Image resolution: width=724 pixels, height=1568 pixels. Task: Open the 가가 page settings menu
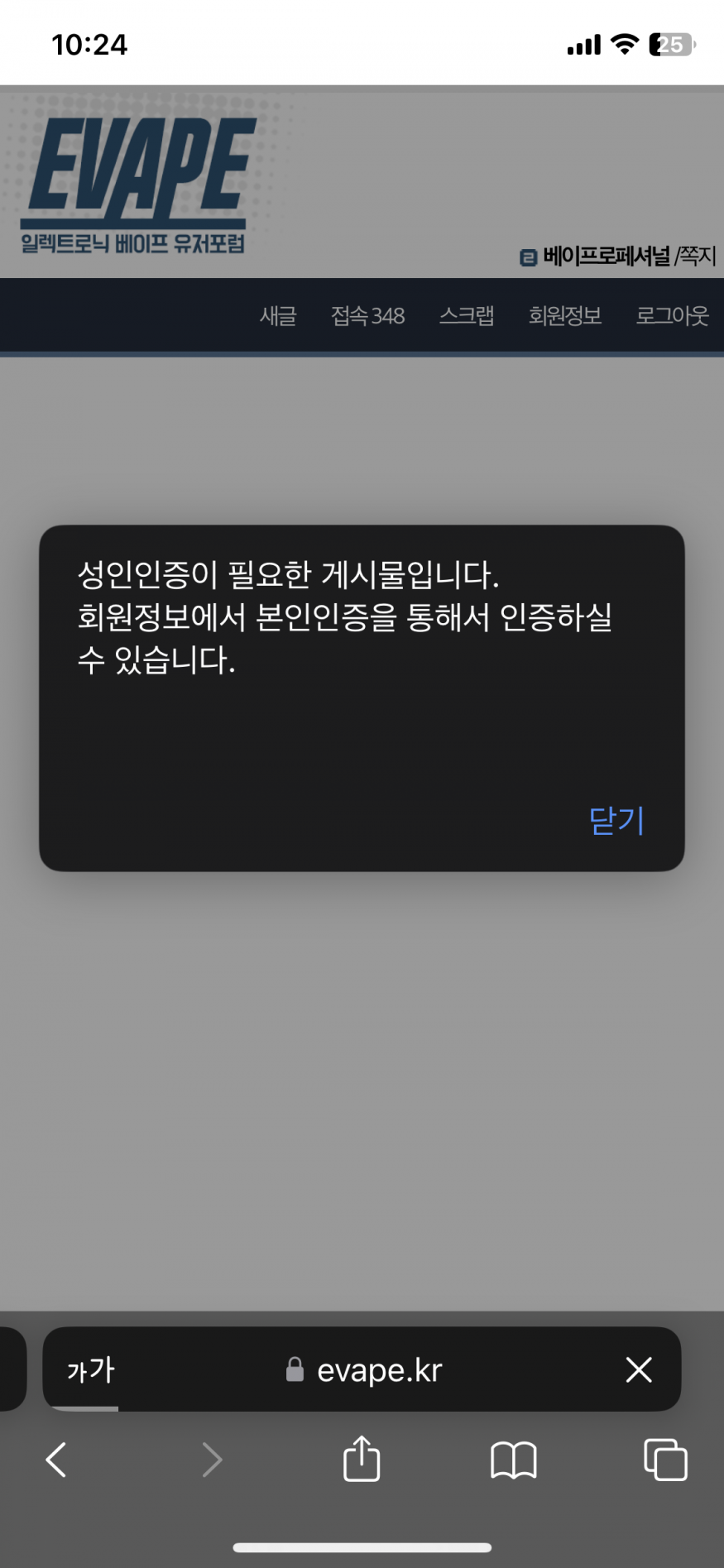point(91,1370)
